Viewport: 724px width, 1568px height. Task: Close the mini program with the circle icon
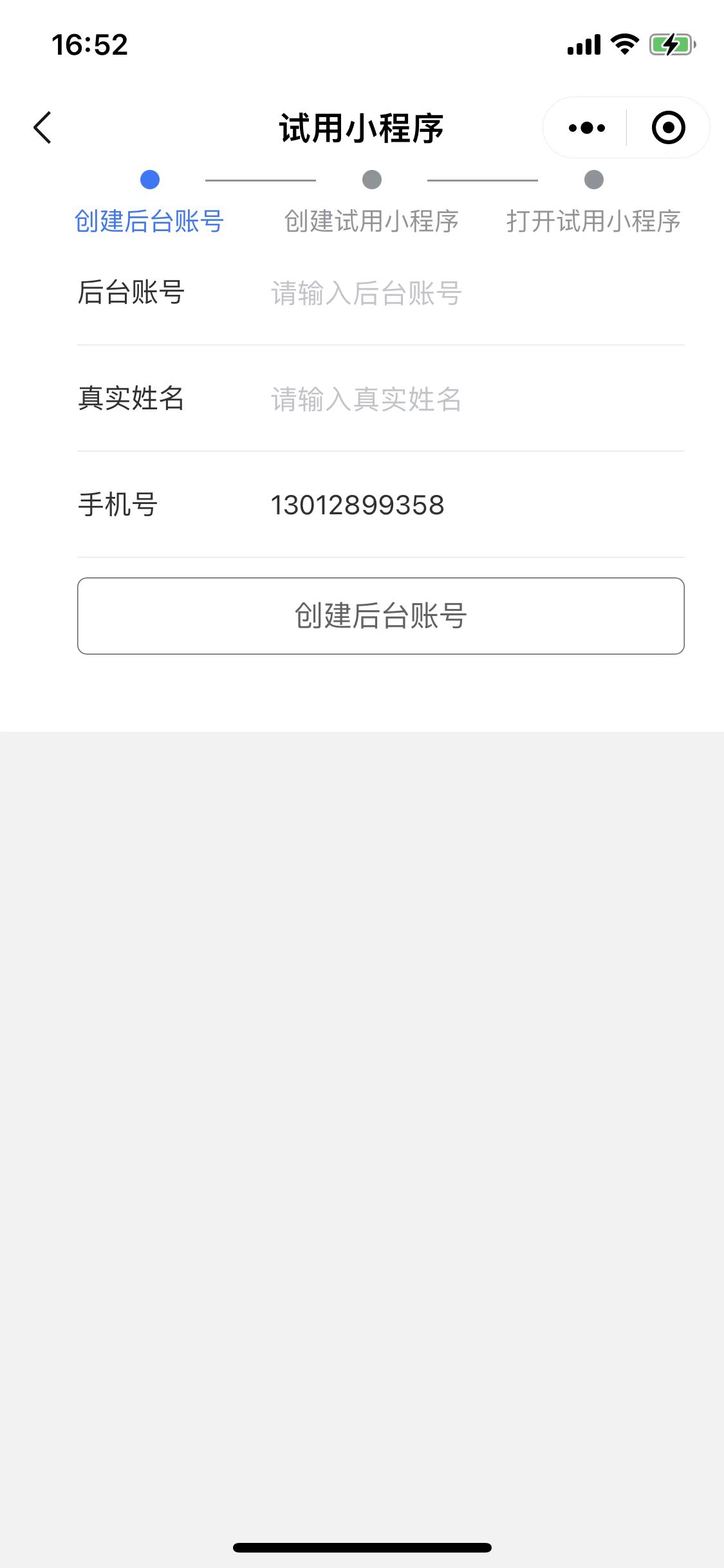(x=668, y=127)
